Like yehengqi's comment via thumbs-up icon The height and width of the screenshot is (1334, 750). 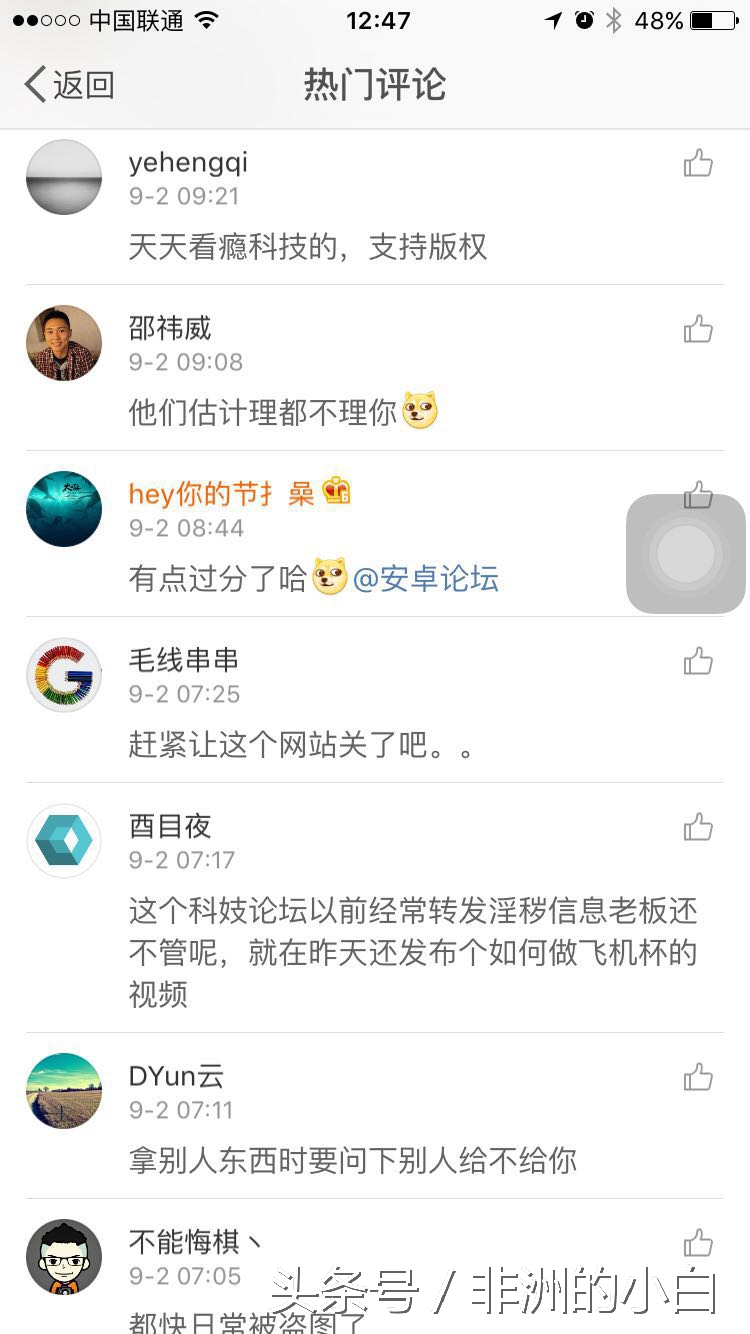click(698, 163)
